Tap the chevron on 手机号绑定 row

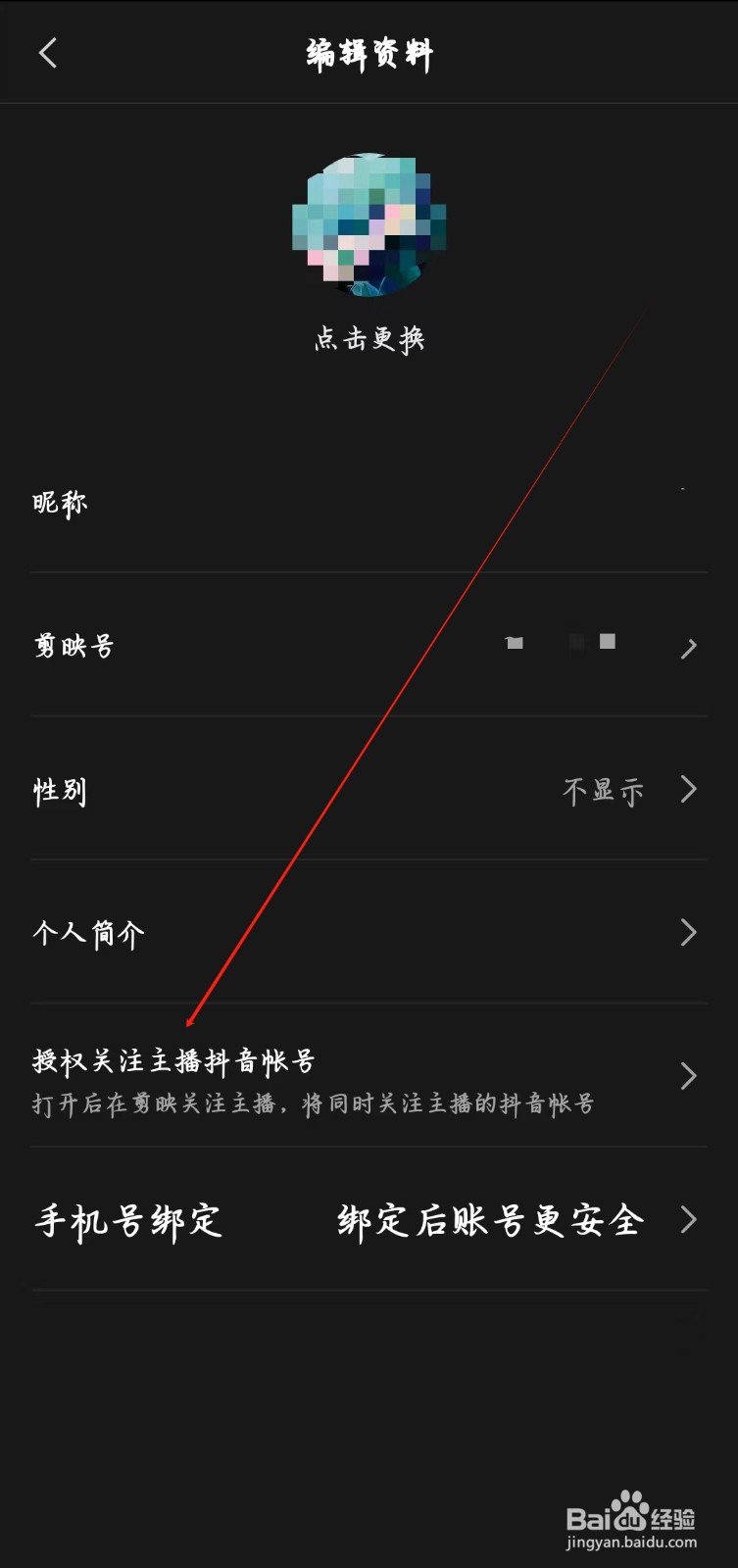tap(689, 1221)
